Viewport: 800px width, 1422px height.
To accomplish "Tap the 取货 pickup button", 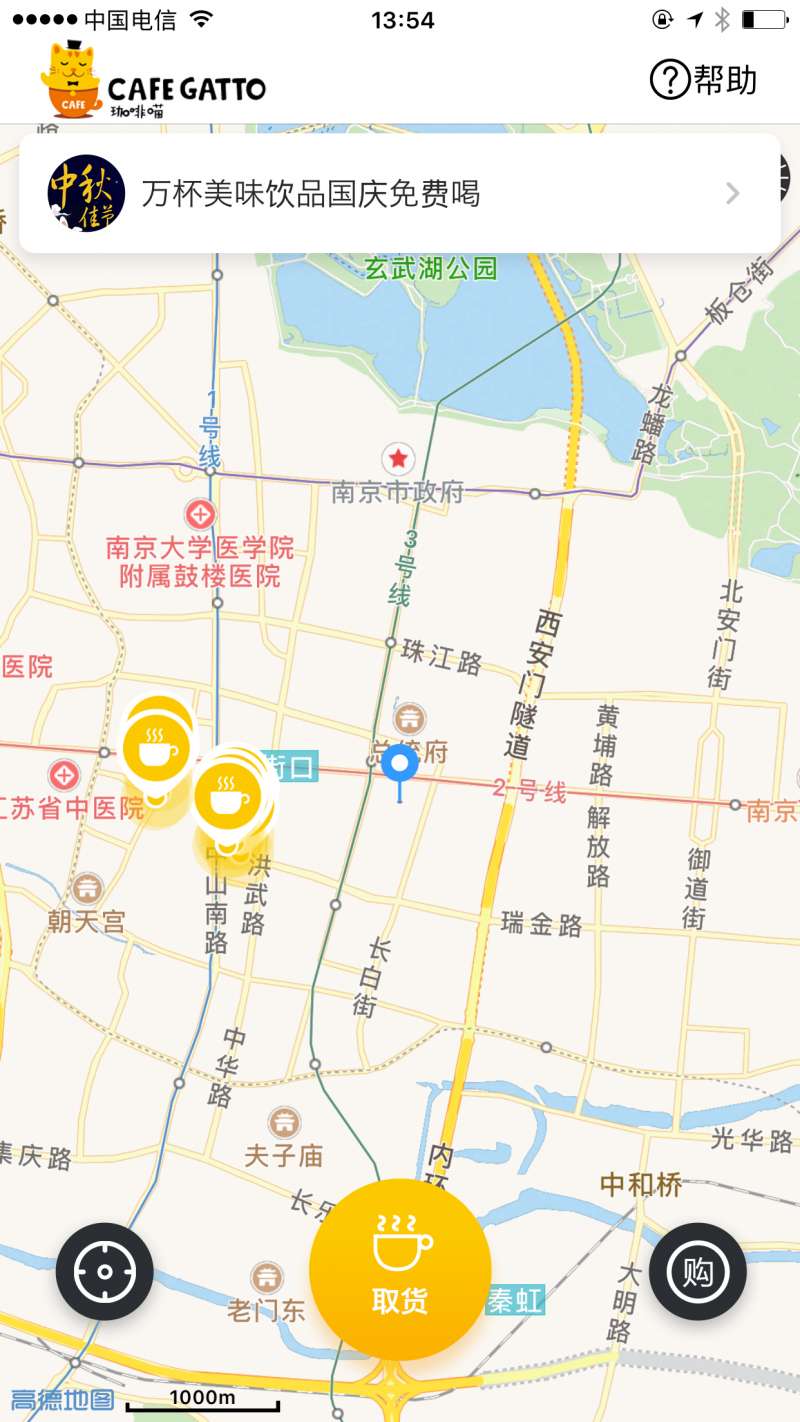I will (x=400, y=1270).
